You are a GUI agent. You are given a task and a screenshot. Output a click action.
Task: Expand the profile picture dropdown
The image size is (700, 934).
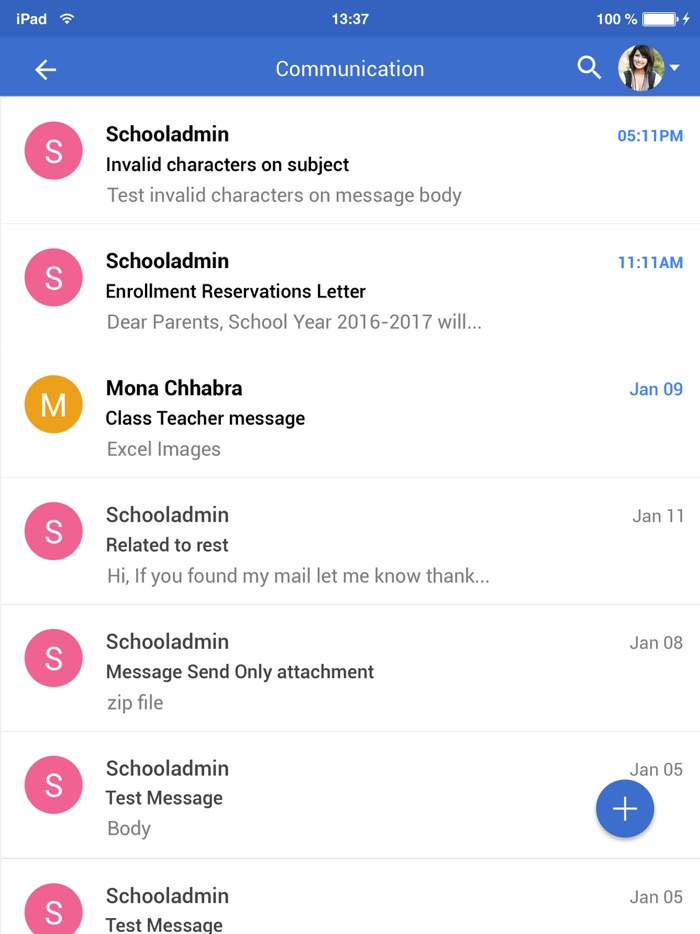click(673, 68)
